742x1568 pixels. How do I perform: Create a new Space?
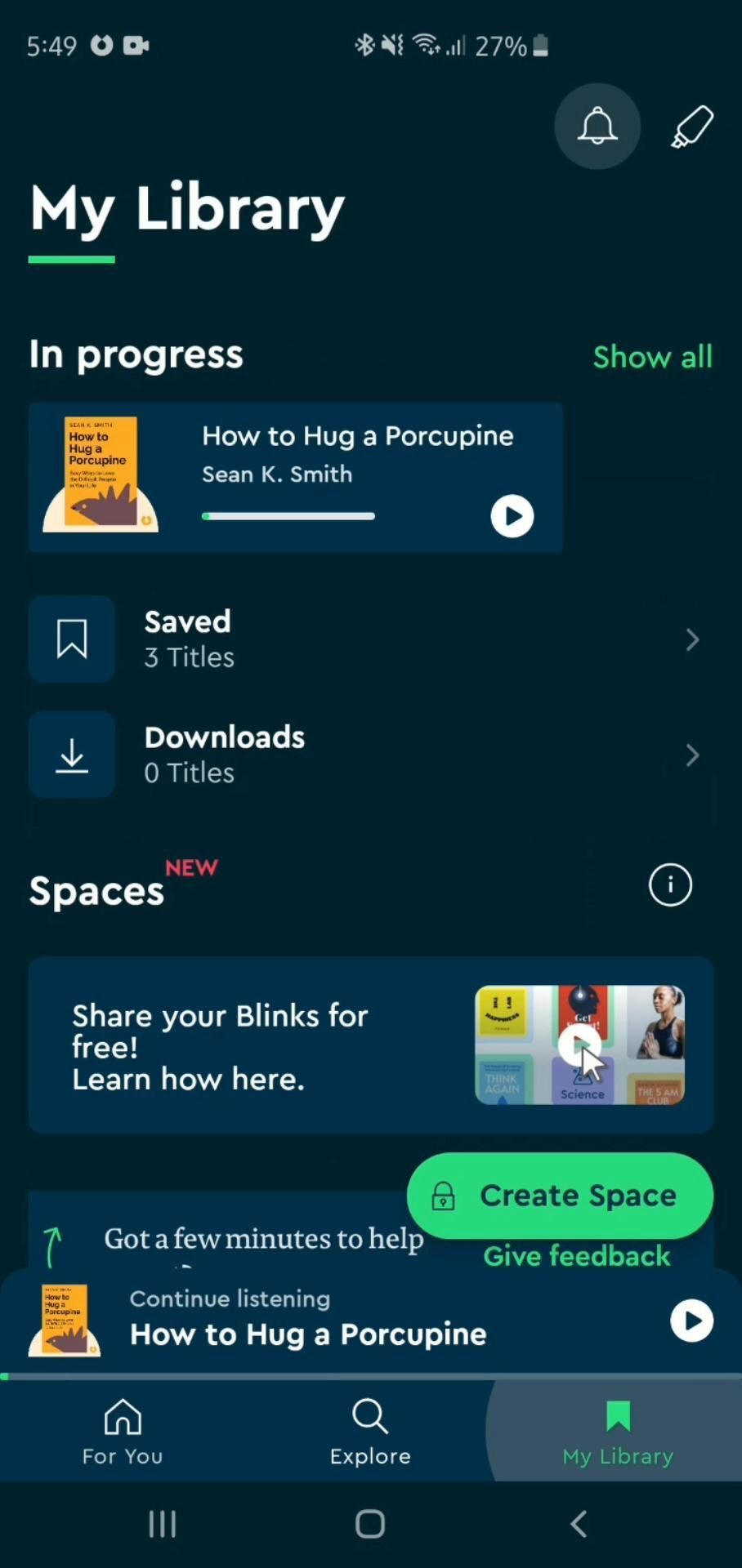pyautogui.click(x=560, y=1196)
